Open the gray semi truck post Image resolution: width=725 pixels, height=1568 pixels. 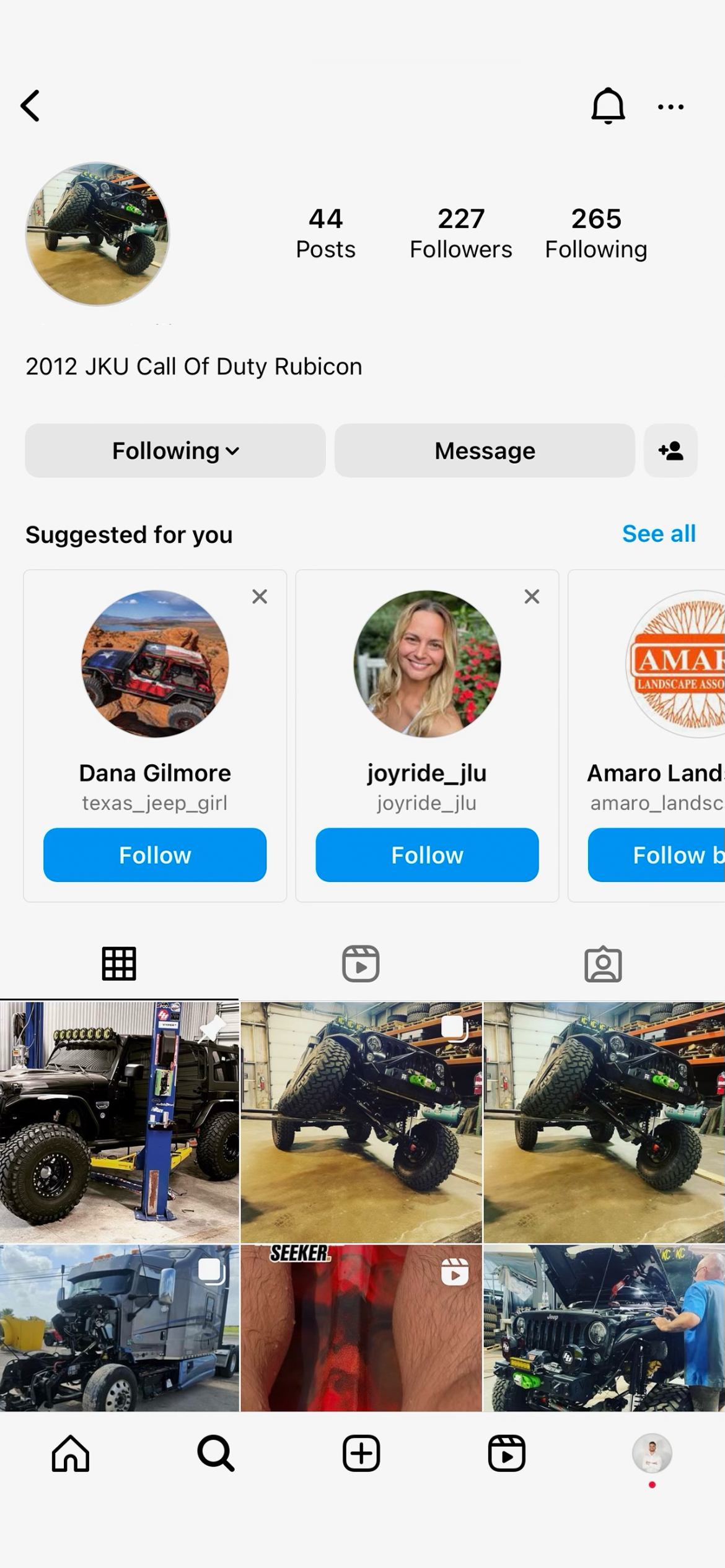tap(119, 1328)
